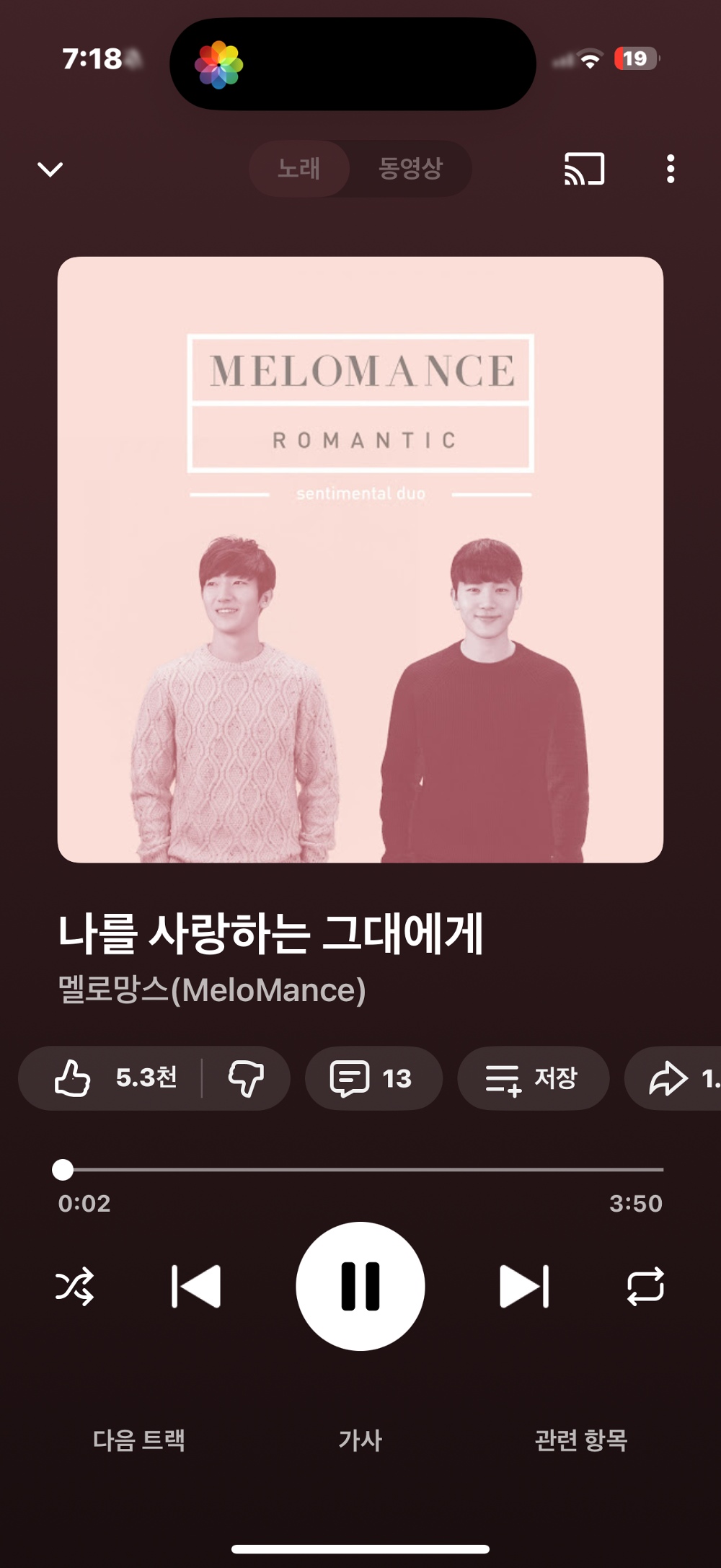Tap the MELOMANCE Romantic album artwork

pos(360,560)
